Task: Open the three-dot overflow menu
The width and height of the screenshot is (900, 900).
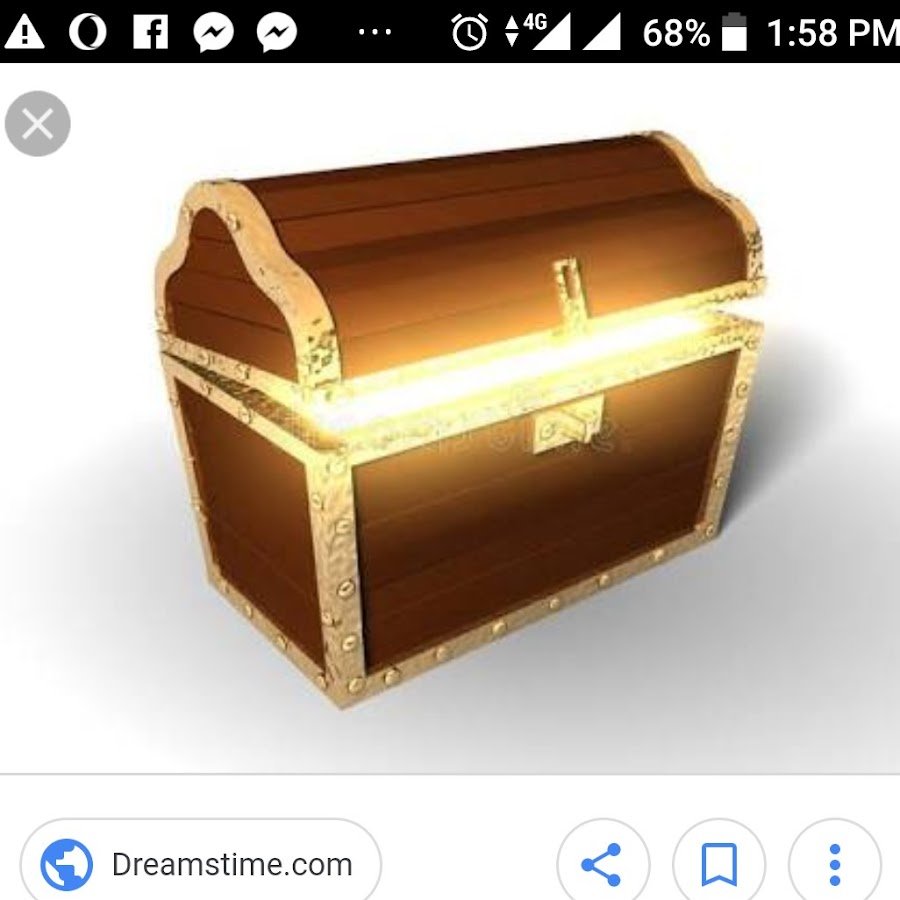Action: [834, 864]
